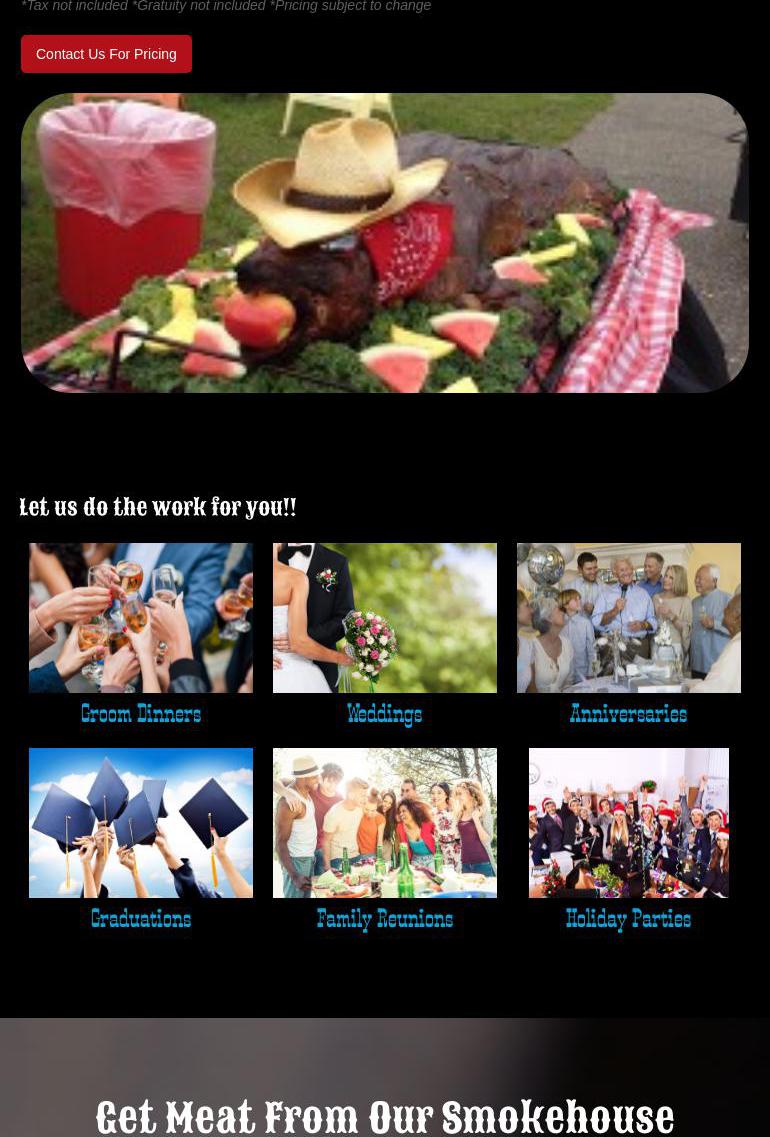The height and width of the screenshot is (1137, 770).
Task: Select the Anniversaries tile
Action: [628, 618]
